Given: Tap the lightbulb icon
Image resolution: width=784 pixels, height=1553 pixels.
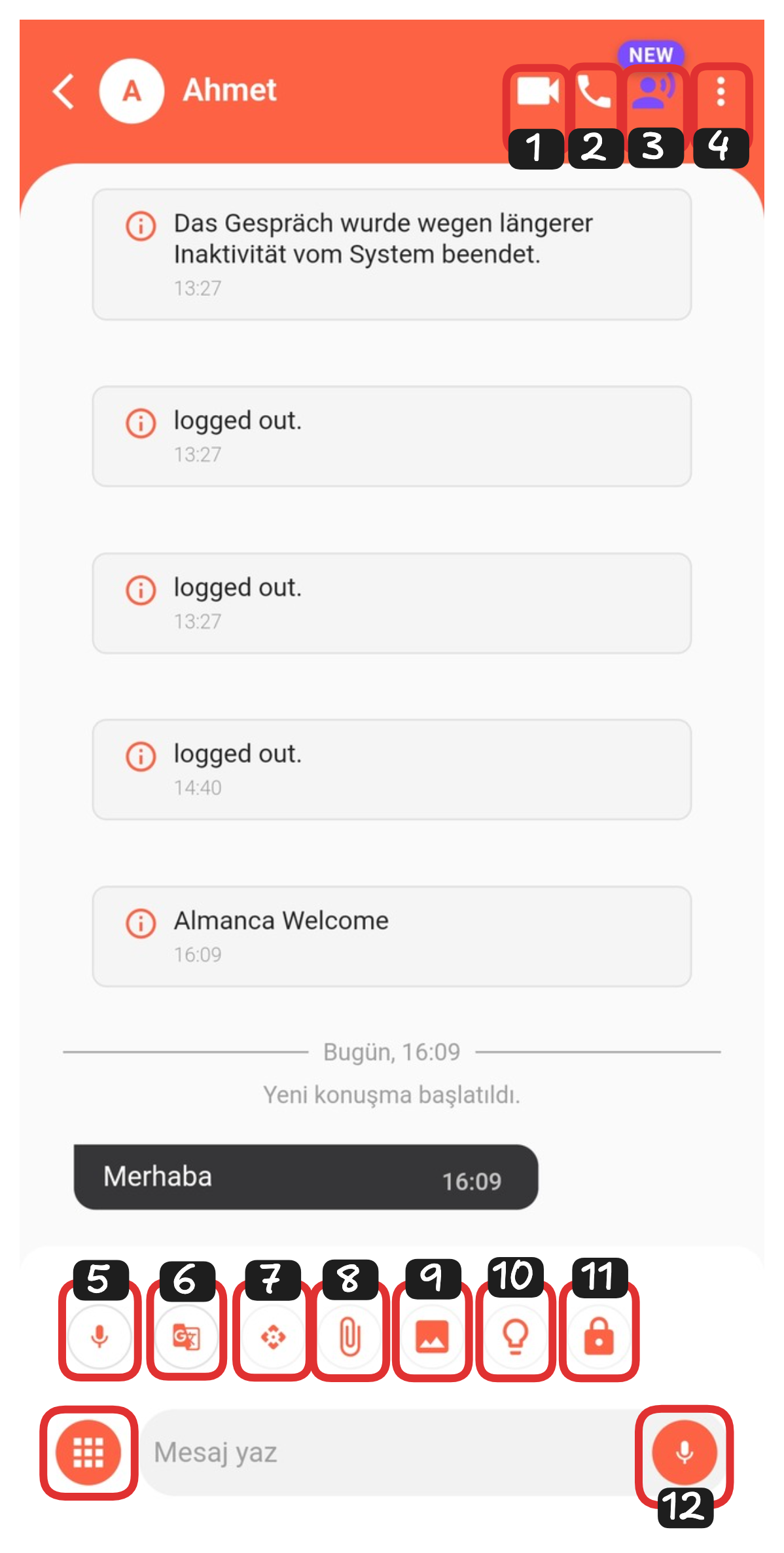Looking at the screenshot, I should point(516,1336).
